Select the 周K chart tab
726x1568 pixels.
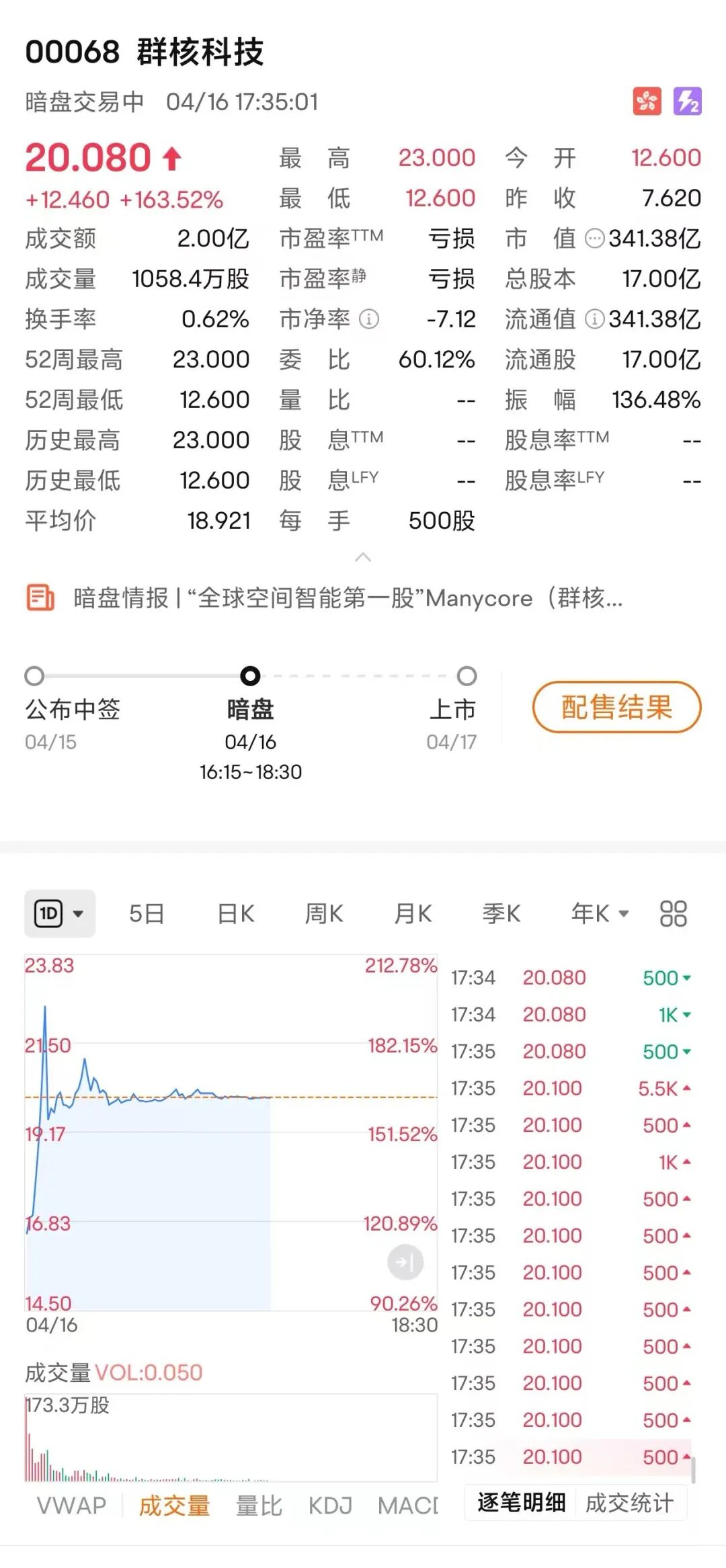tap(324, 913)
